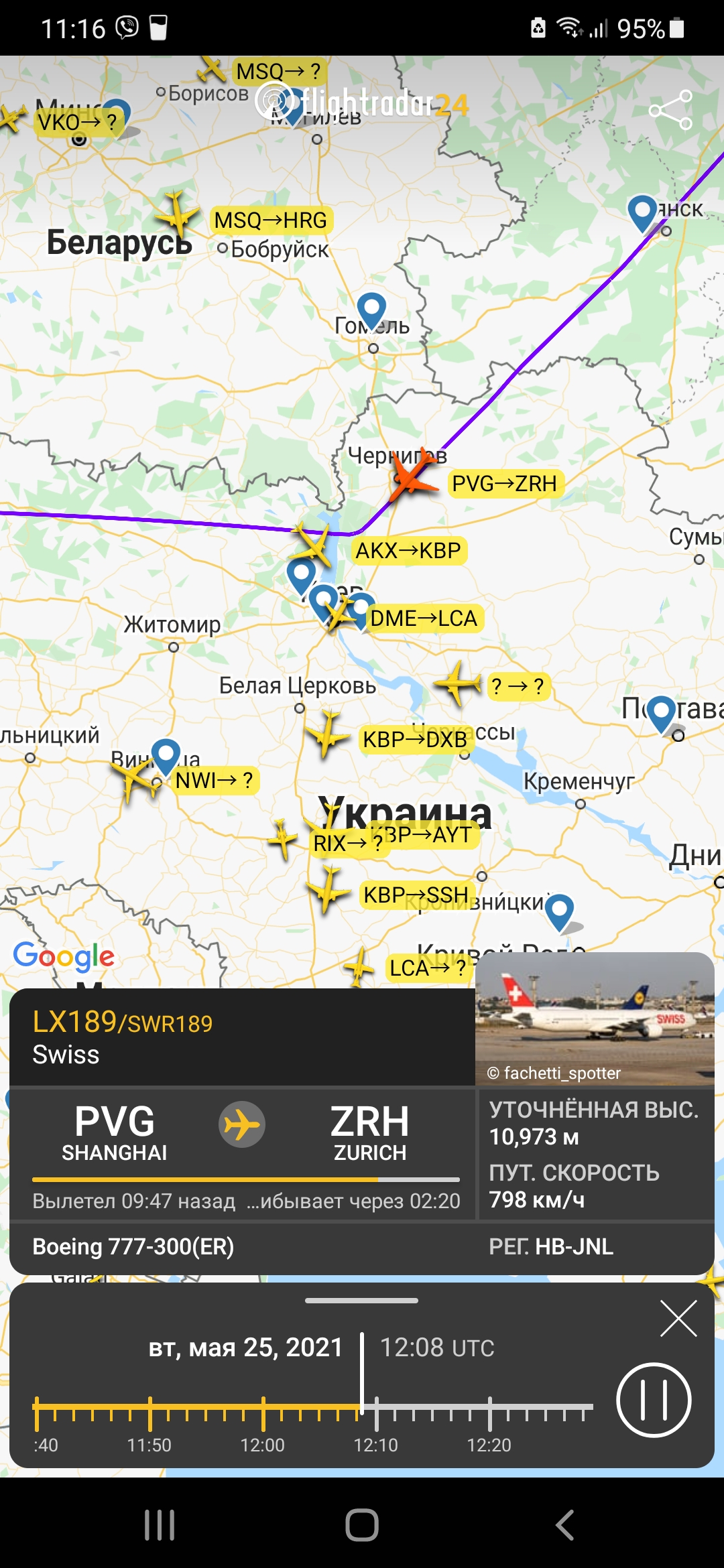Viewport: 724px width, 1568px height.
Task: Select the VKO→? flight label
Action: point(77,123)
